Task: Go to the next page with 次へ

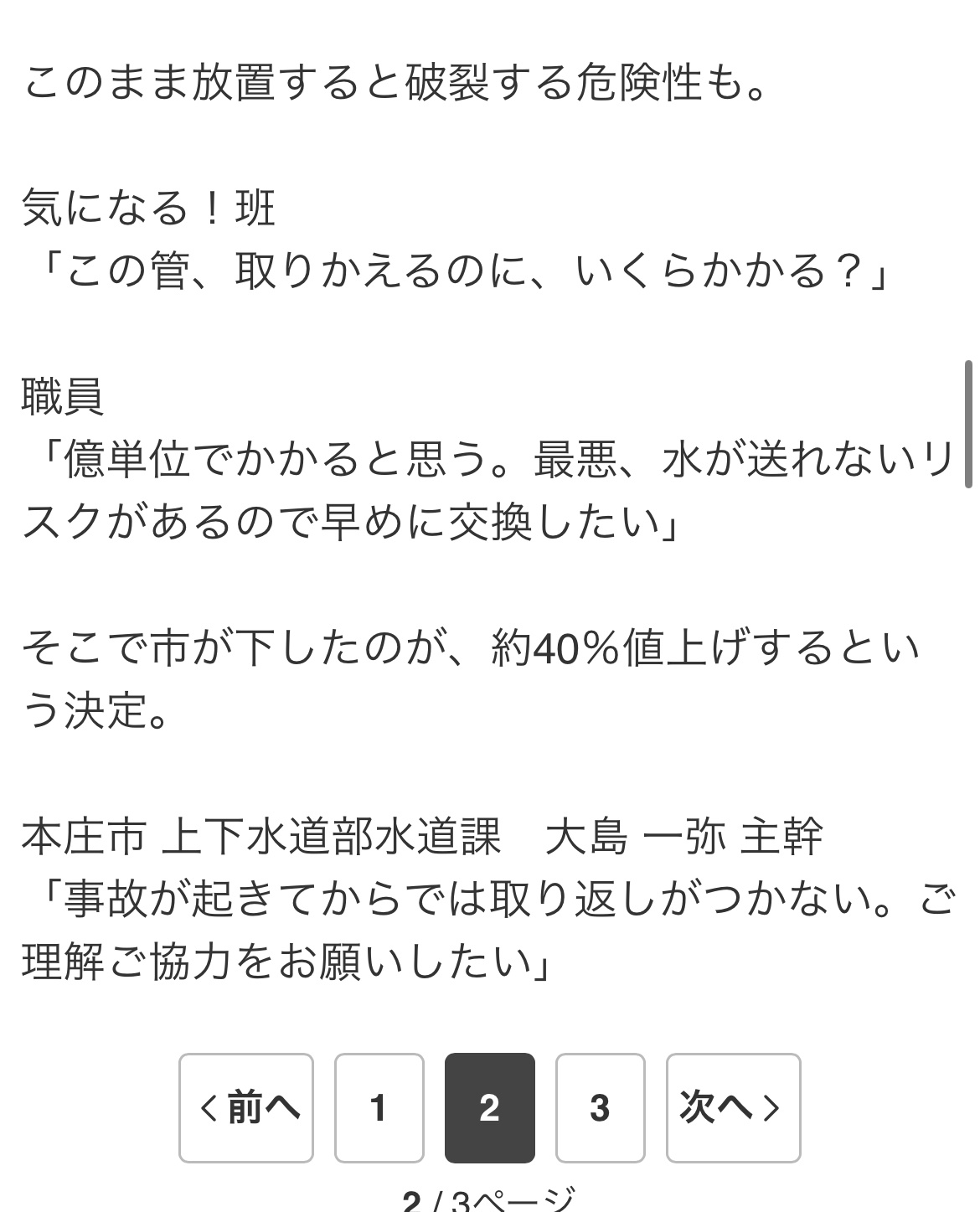Action: pos(733,1107)
